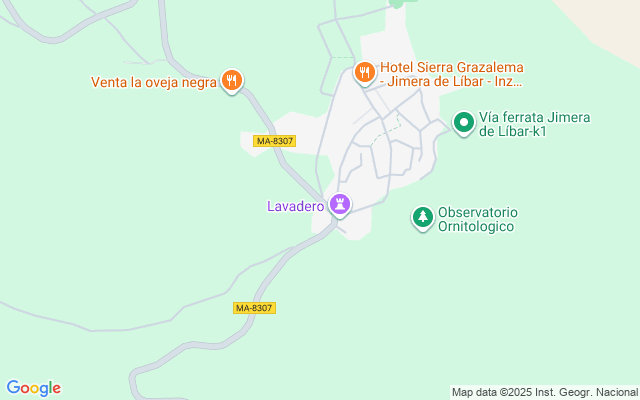Select the Hotel Sierra Grazalema marker
Screen dimensions: 640x400
click(364, 72)
